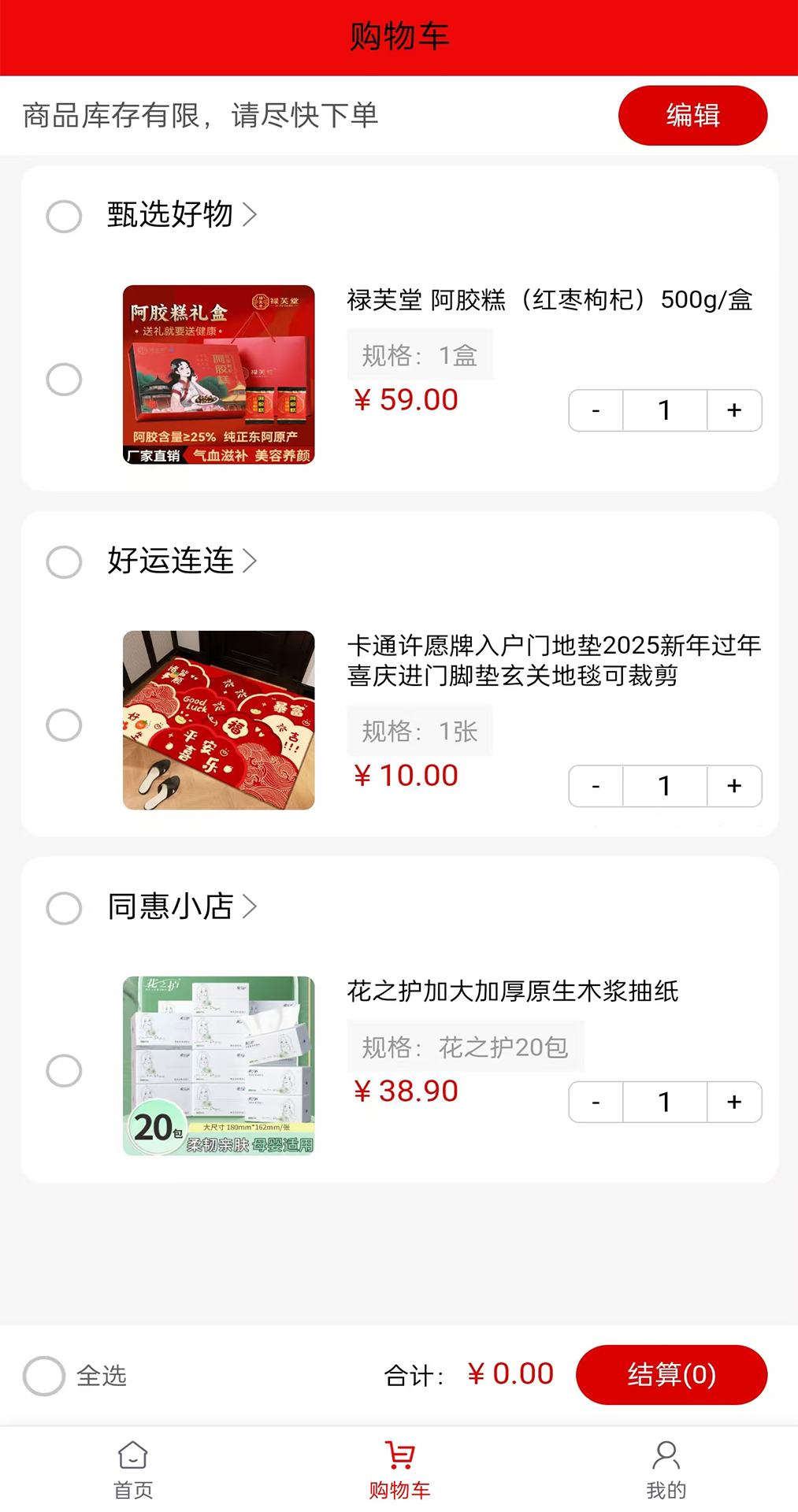
Task: Open 好运连连 store using its arrow
Action: point(251,561)
